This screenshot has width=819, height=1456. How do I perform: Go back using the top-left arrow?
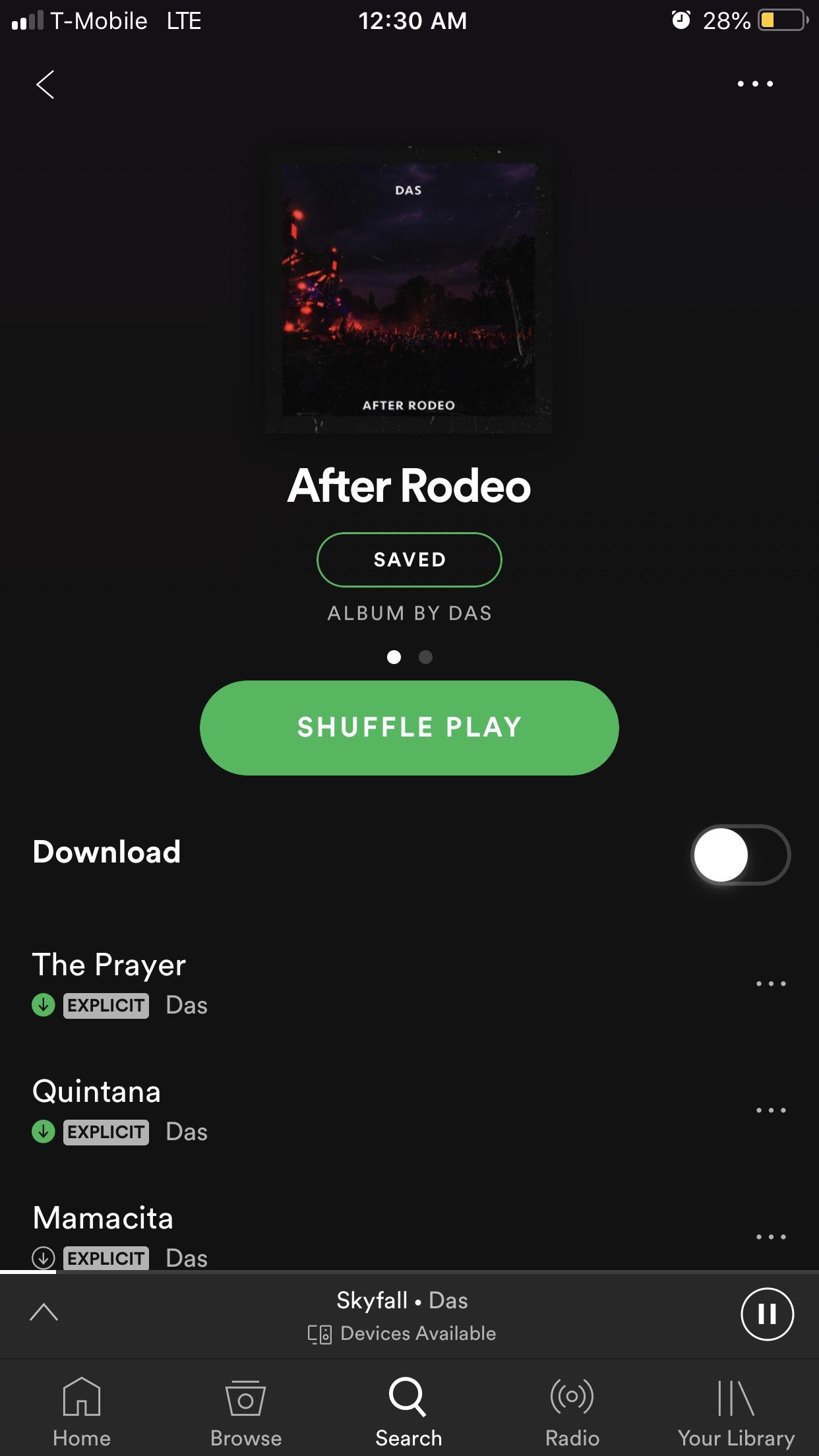coord(45,86)
